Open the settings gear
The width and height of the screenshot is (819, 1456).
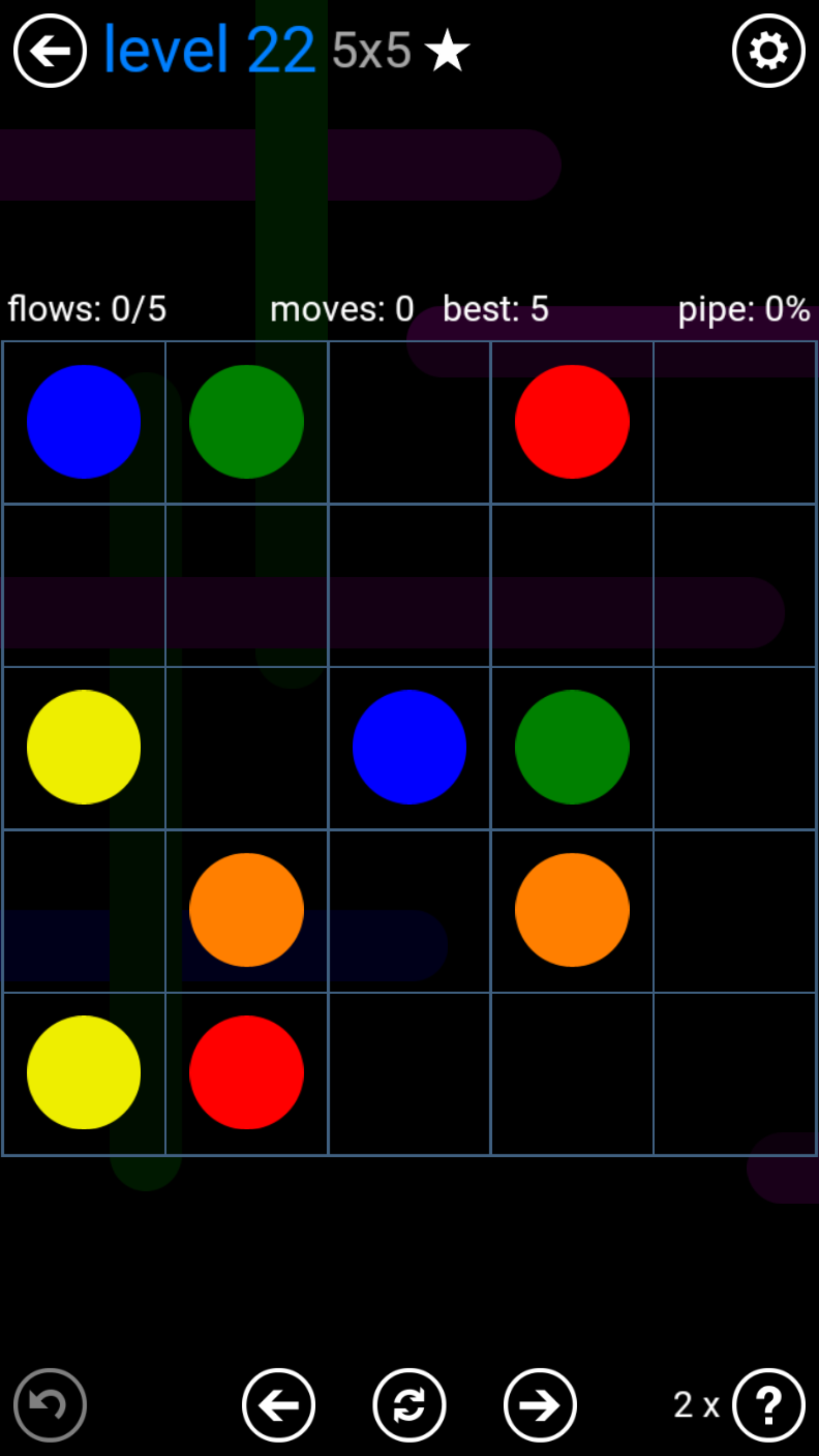(x=768, y=51)
